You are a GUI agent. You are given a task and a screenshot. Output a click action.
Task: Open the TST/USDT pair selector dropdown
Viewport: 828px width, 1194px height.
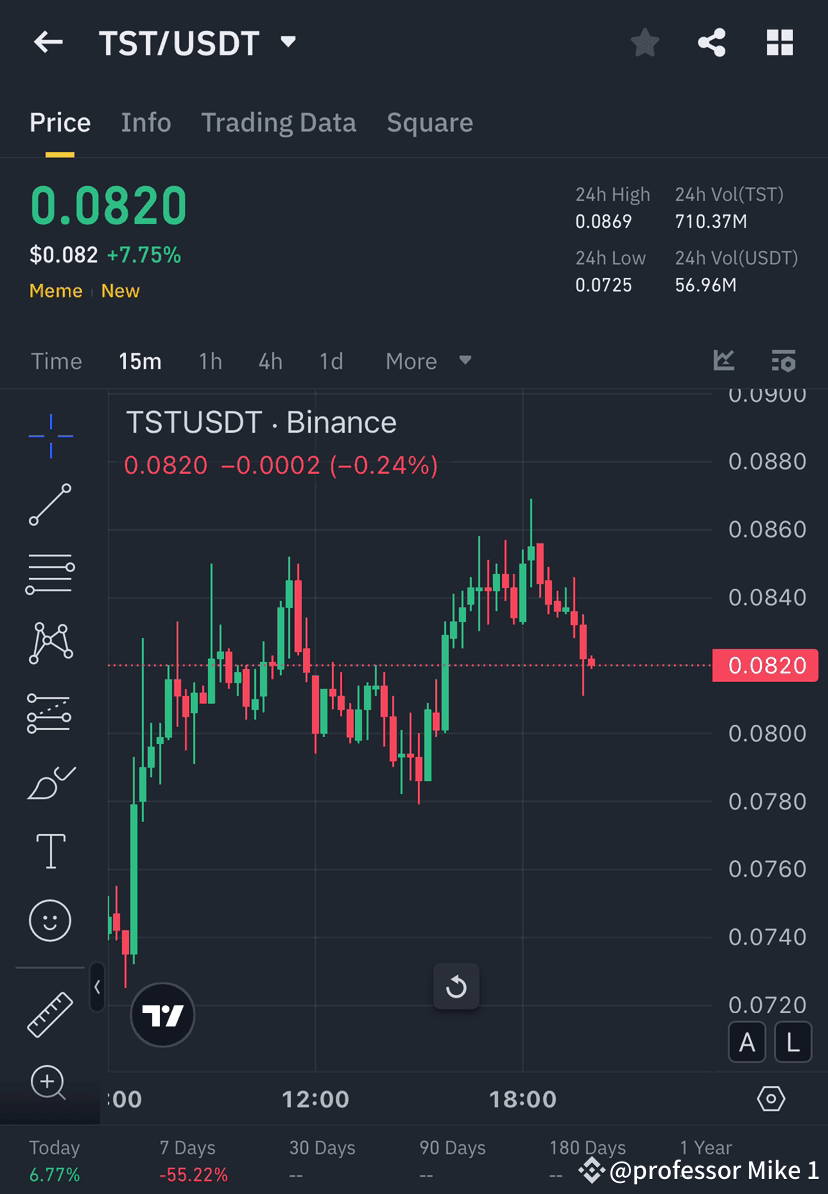click(x=287, y=43)
